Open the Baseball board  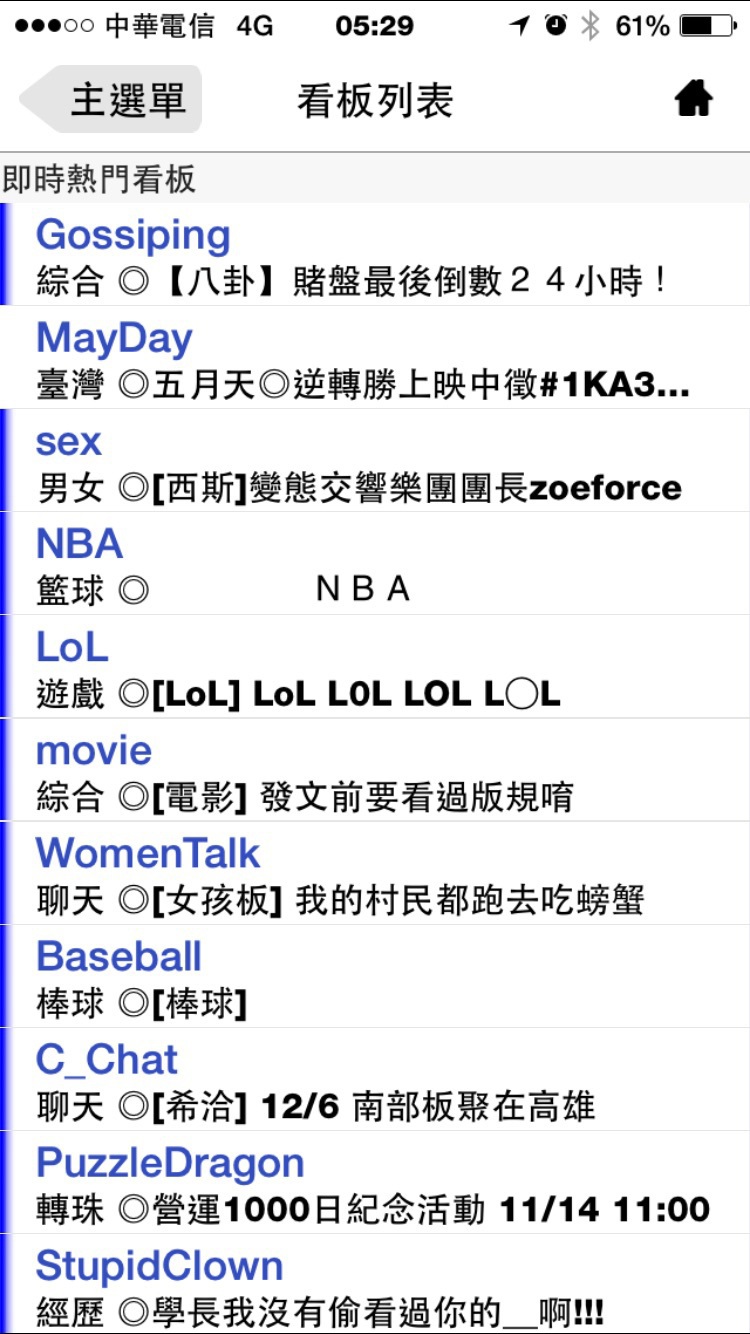tap(375, 975)
